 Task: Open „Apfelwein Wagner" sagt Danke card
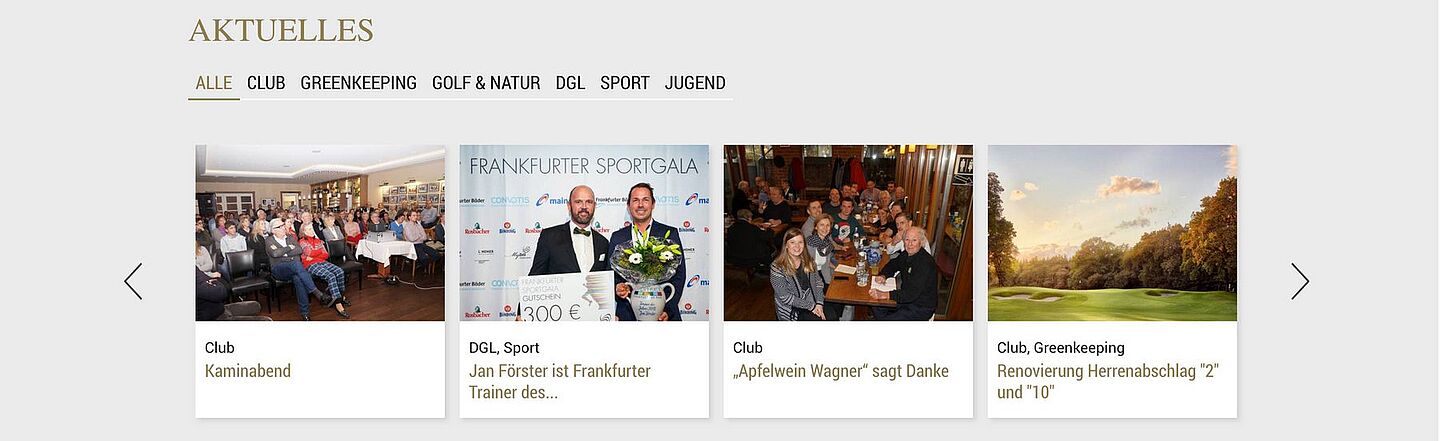pos(847,280)
